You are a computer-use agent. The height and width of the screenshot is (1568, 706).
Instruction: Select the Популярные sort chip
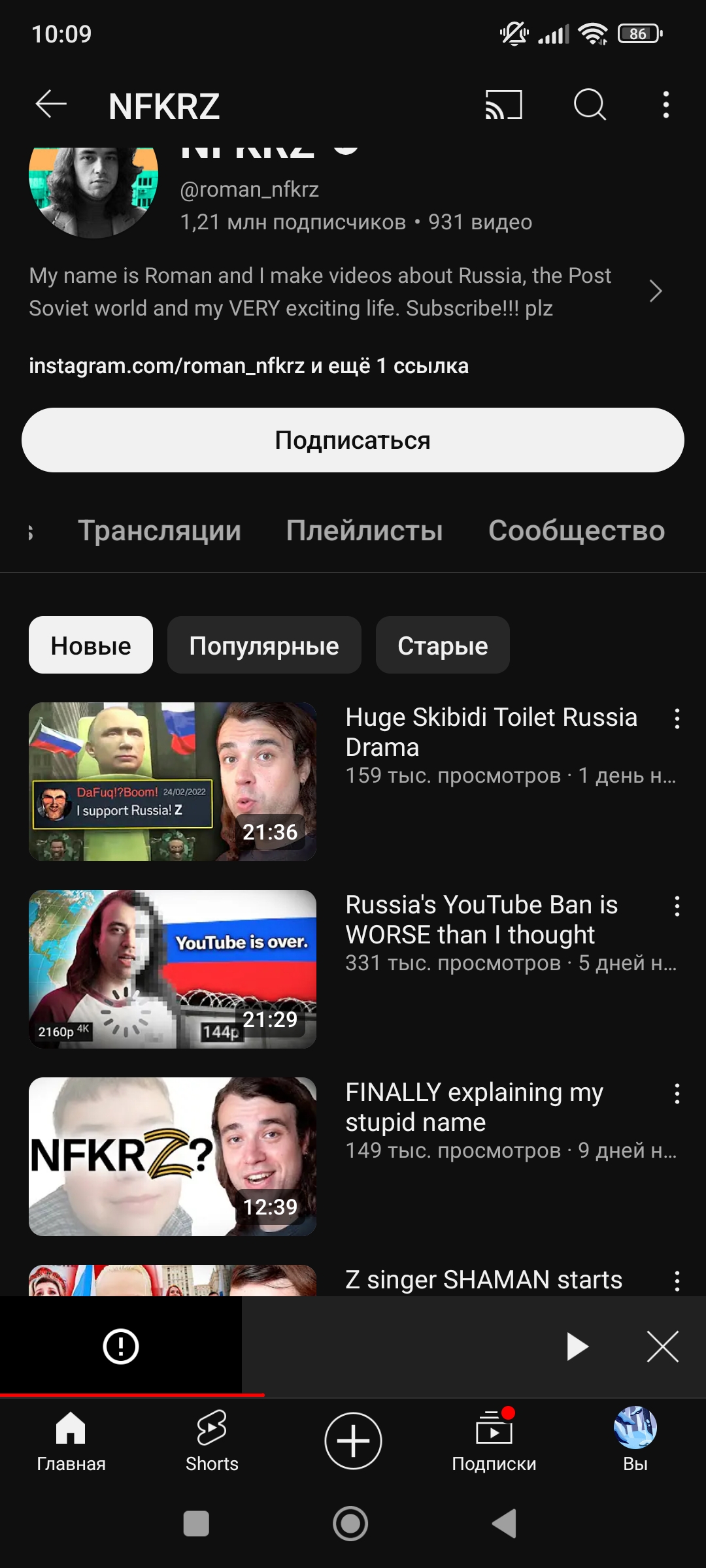coord(264,645)
